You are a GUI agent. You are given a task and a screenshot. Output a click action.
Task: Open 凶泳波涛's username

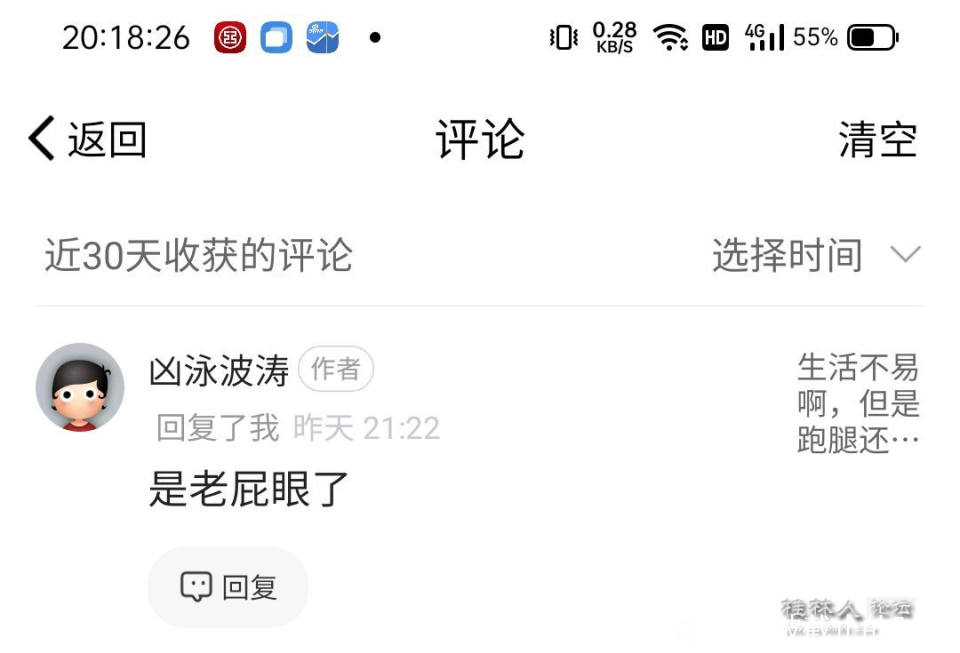click(219, 371)
